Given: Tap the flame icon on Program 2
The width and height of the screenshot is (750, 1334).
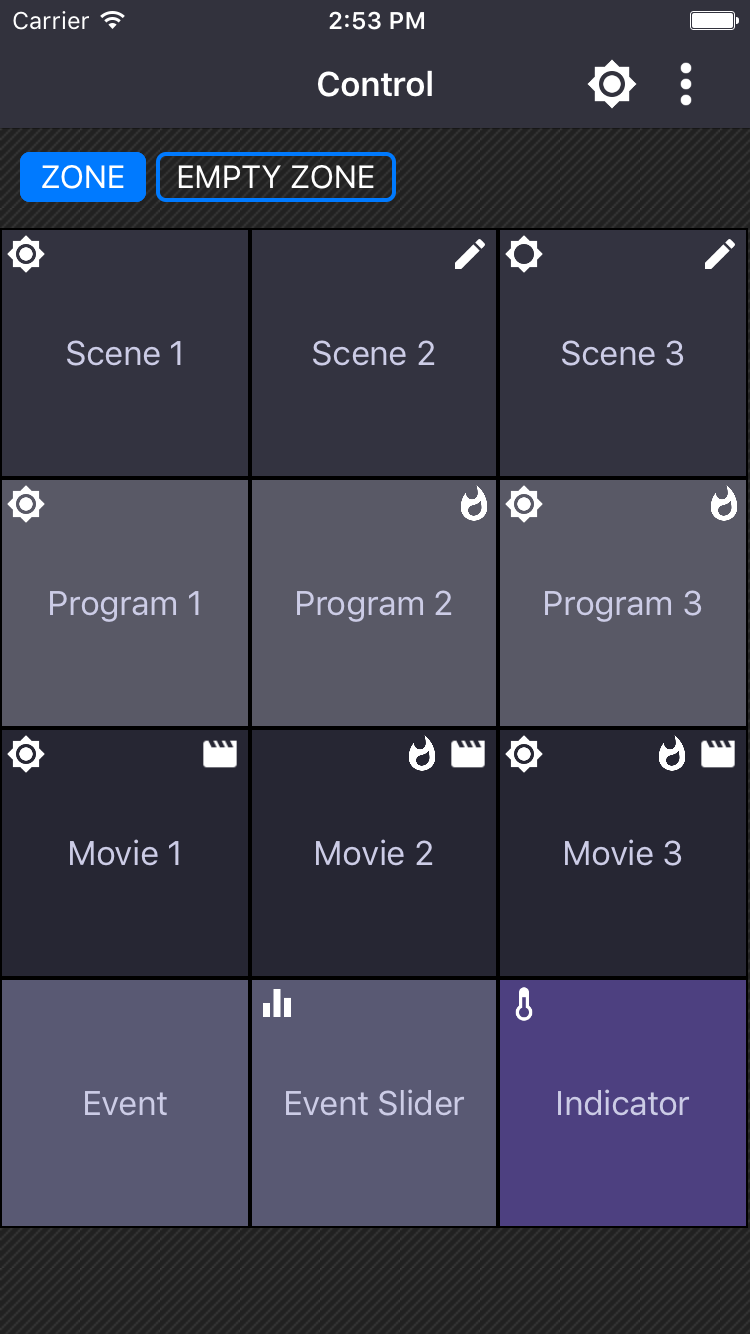Looking at the screenshot, I should [469, 504].
